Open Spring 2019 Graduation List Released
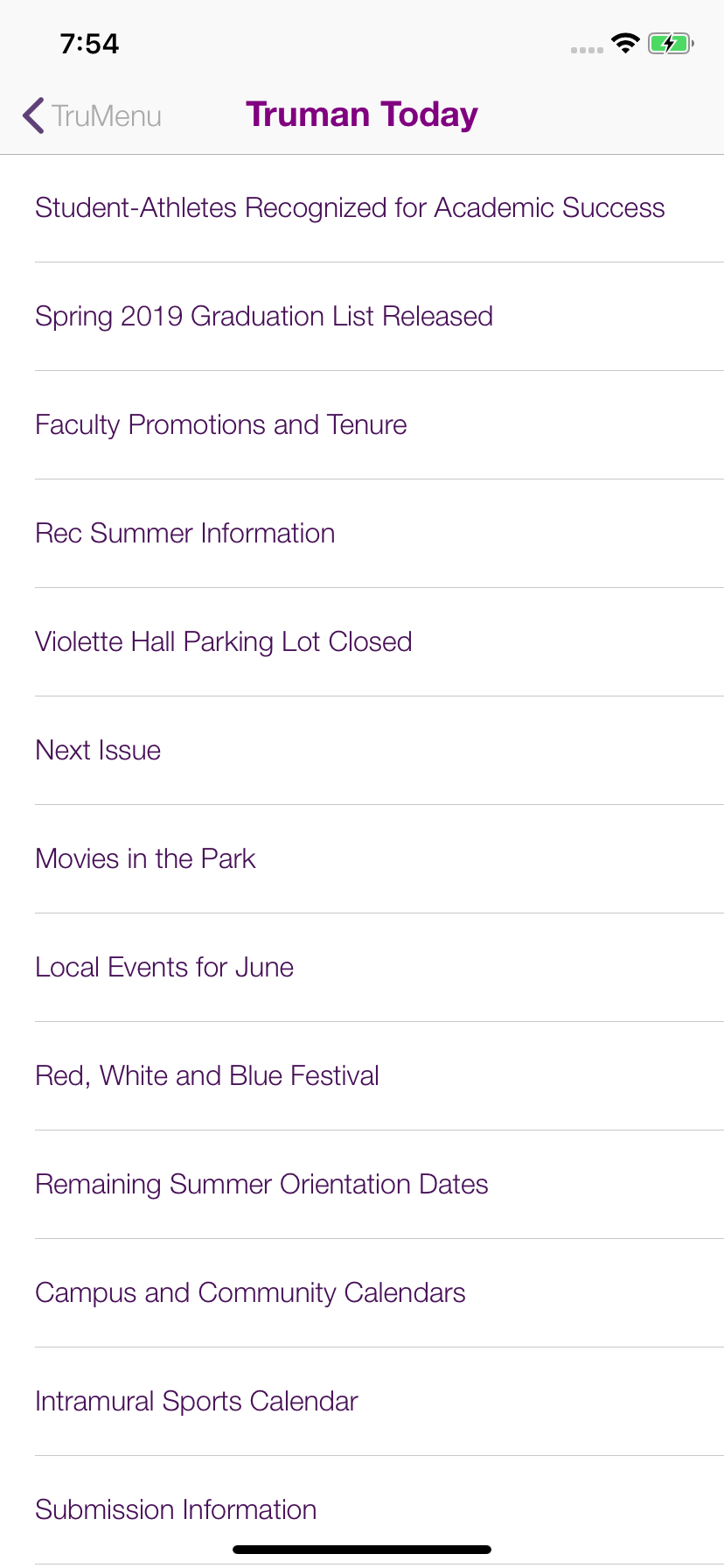Image resolution: width=724 pixels, height=1568 pixels. coord(264,317)
